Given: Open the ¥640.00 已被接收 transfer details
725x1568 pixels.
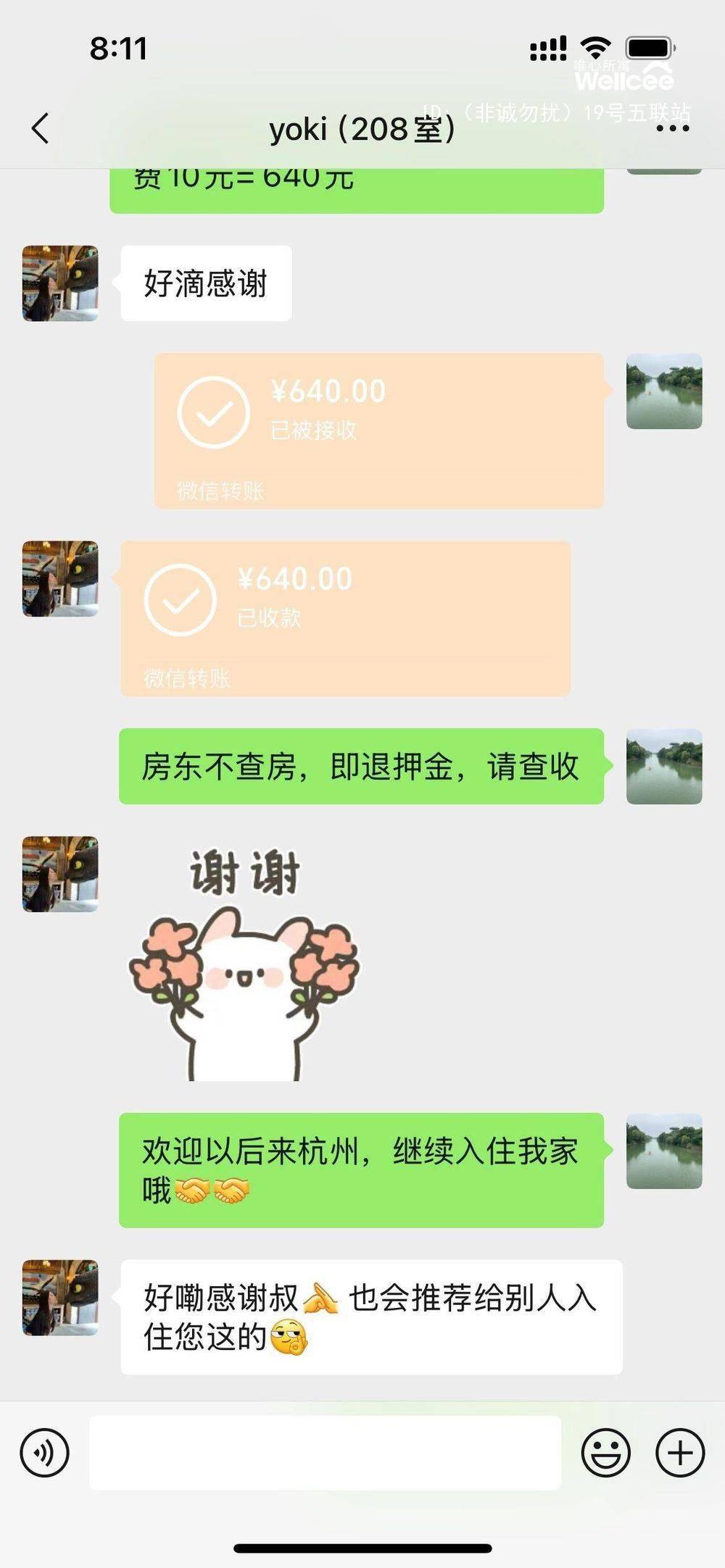Looking at the screenshot, I should pyautogui.click(x=378, y=430).
